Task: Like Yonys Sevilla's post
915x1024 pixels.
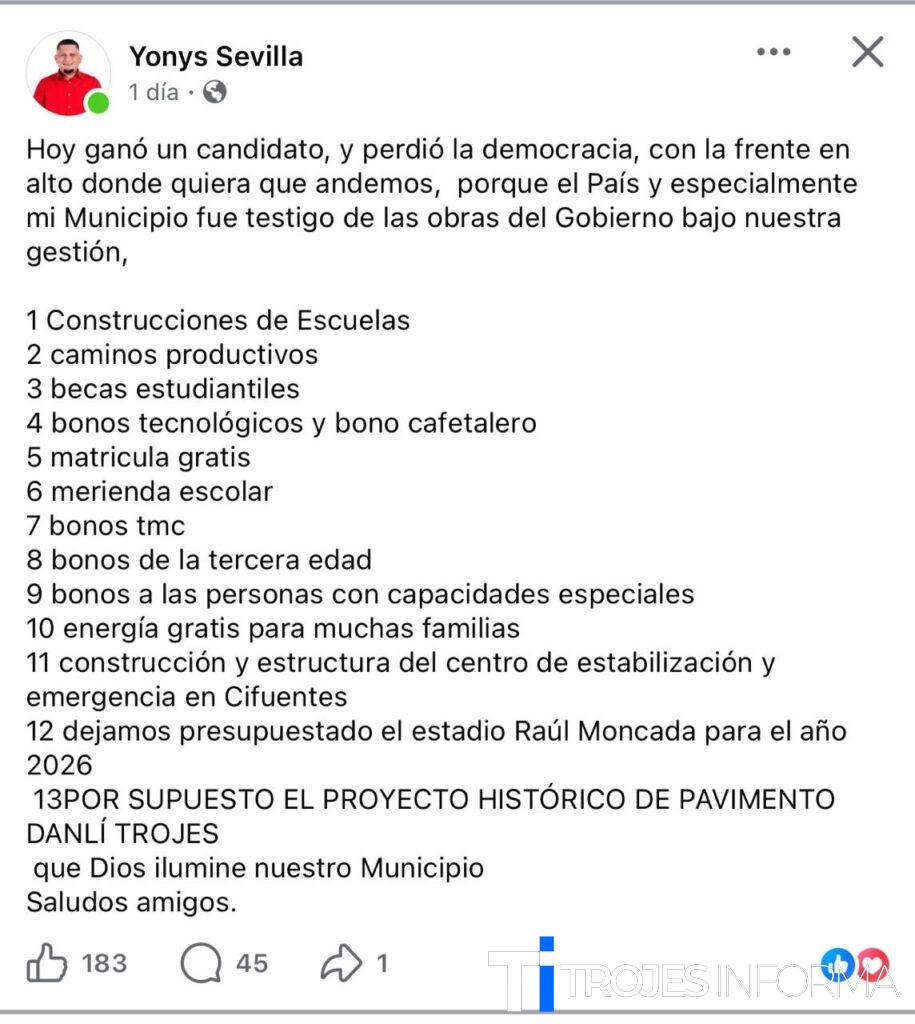Action: 47,963
